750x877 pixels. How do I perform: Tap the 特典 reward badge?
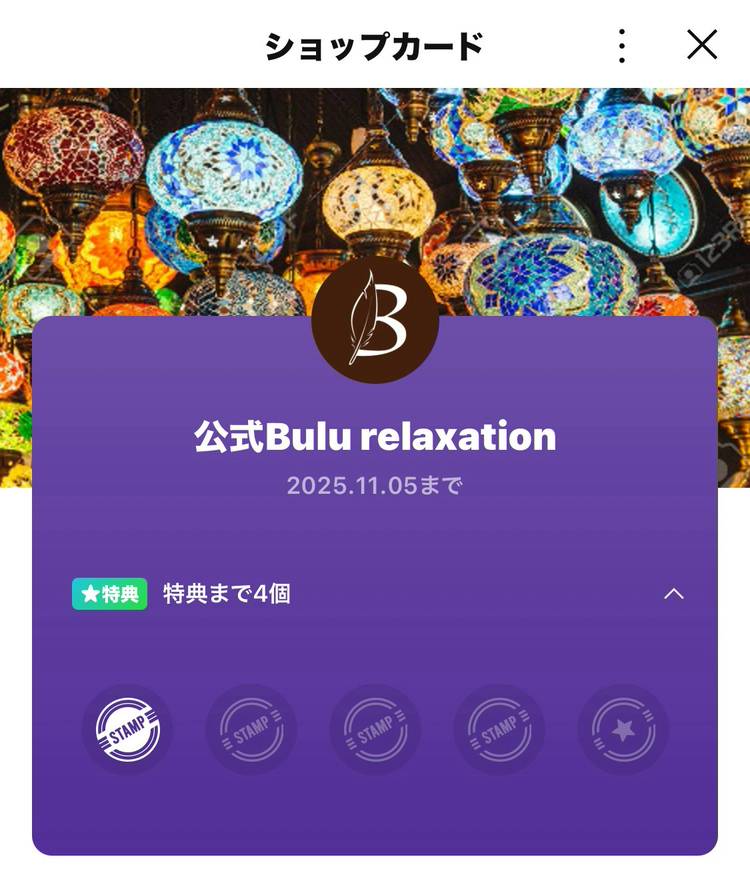[x=109, y=594]
